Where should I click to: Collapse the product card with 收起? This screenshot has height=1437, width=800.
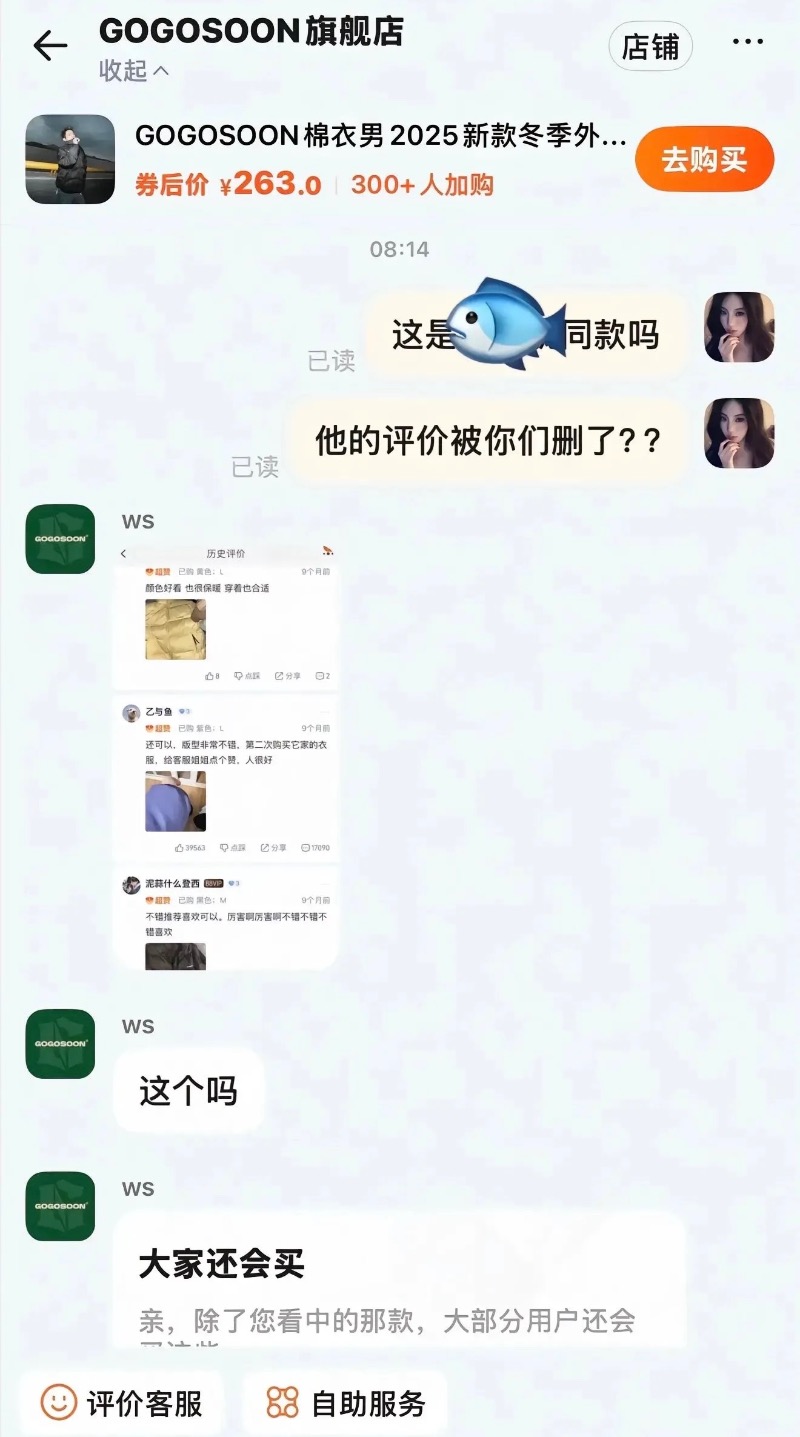pos(133,70)
